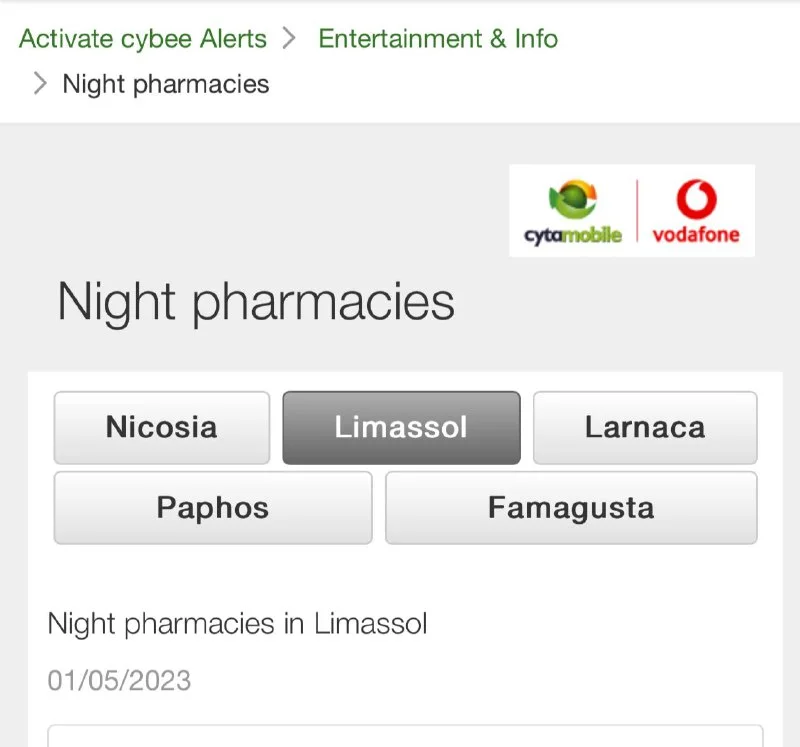Viewport: 800px width, 747px height.
Task: Show night pharmacies in Larnaca
Action: [x=645, y=428]
